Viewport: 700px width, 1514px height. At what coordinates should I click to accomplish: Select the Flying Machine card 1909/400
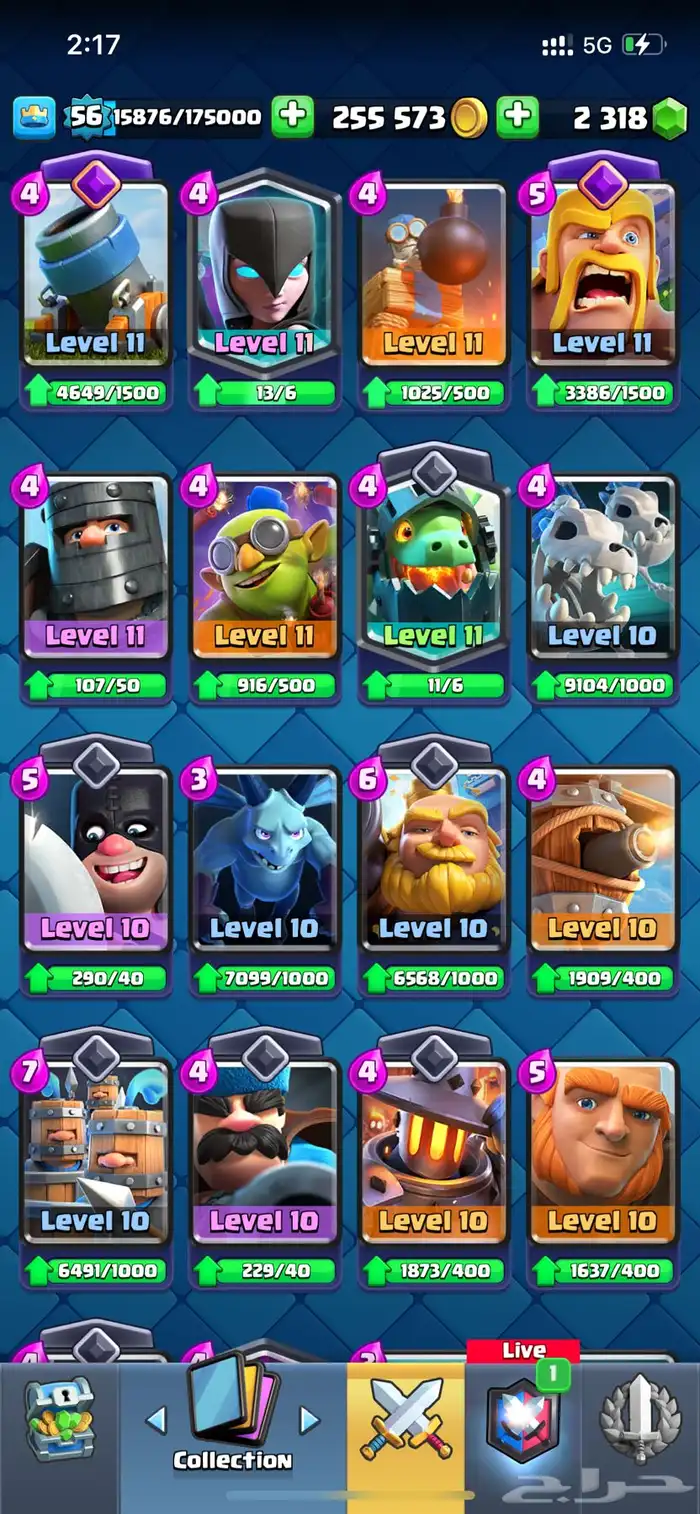602,860
